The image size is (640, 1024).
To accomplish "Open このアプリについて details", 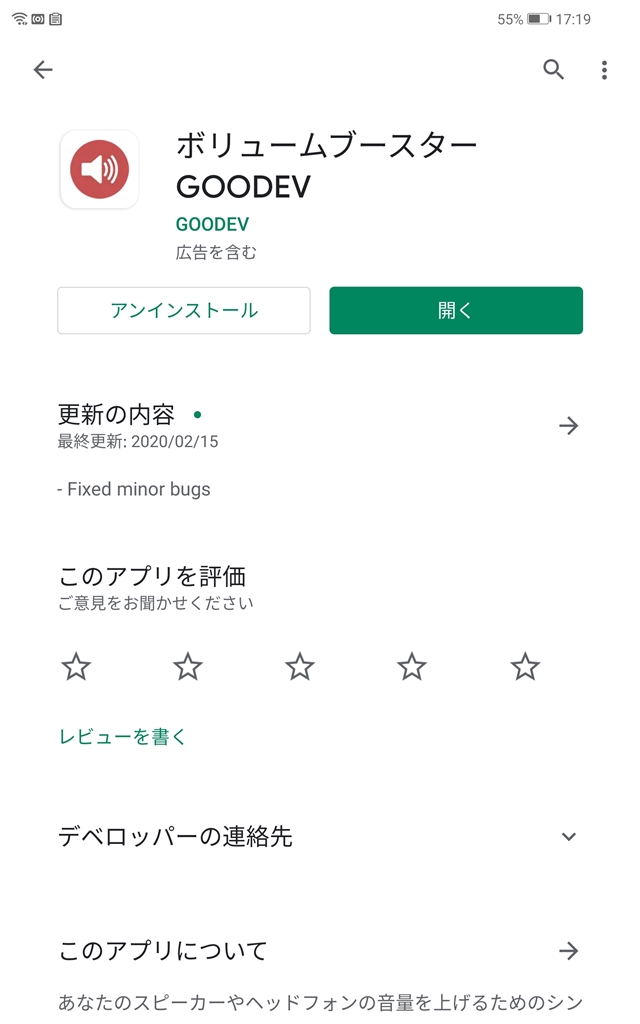I will click(568, 951).
